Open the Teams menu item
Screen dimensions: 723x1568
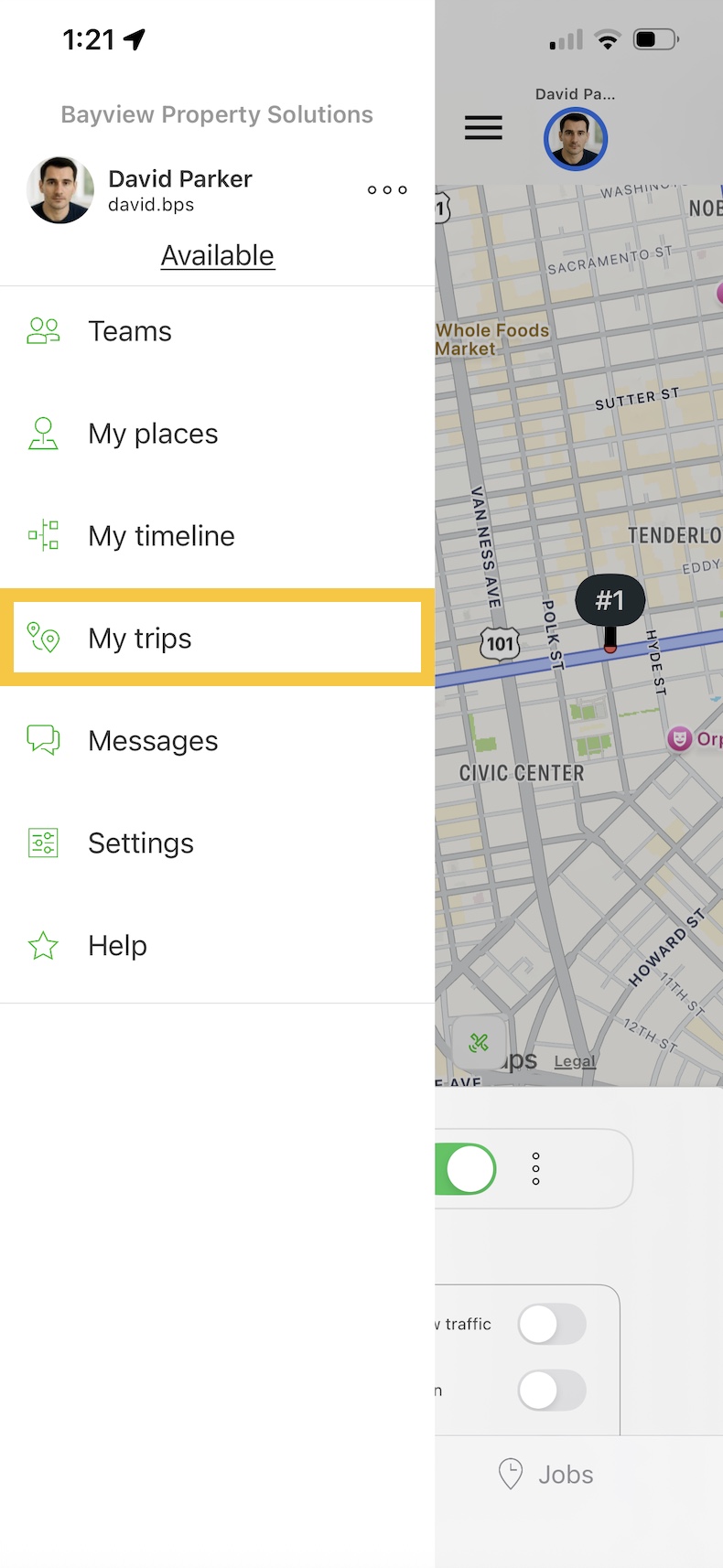point(129,331)
